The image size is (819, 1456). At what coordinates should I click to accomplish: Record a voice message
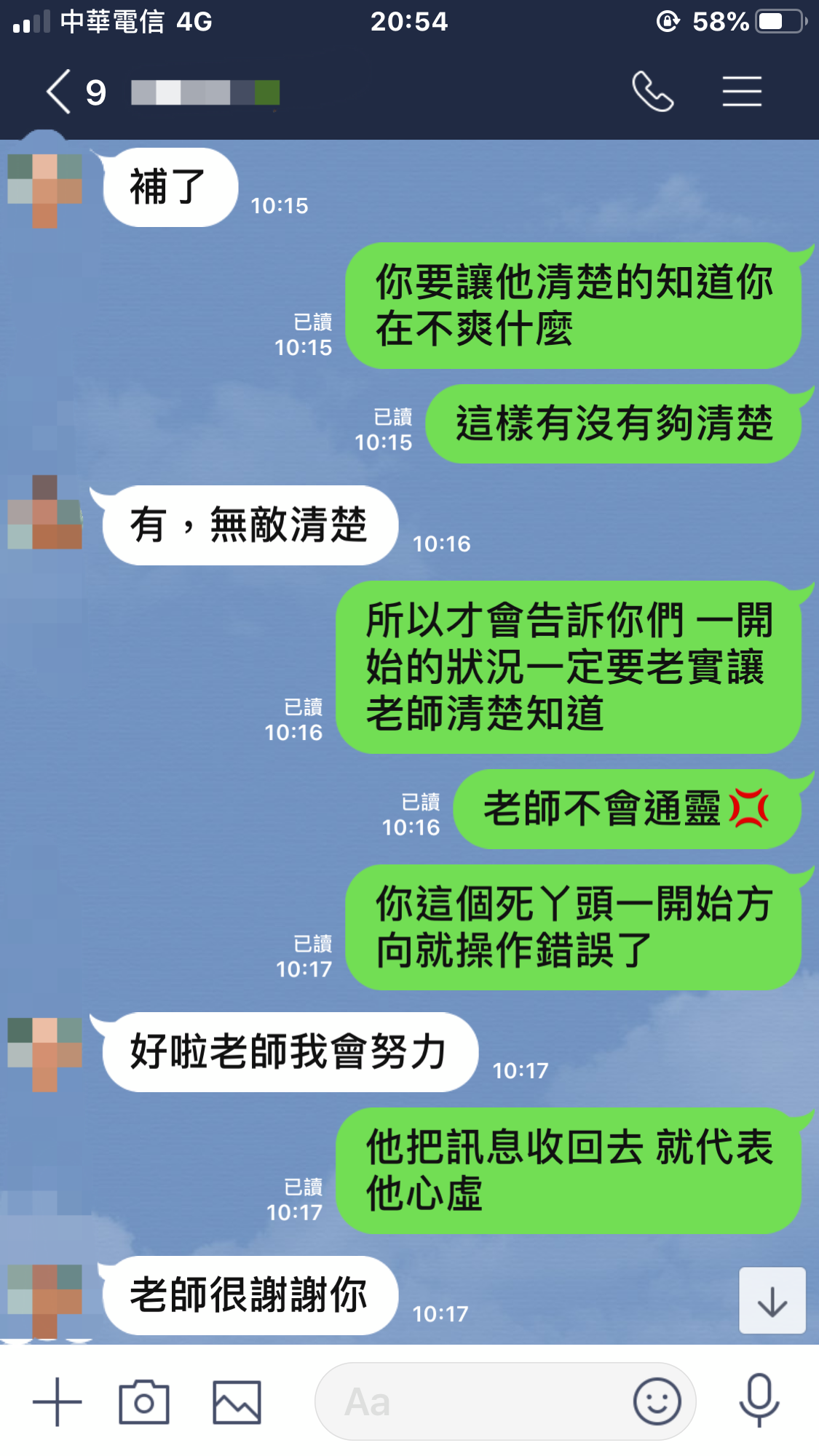[x=759, y=1401]
